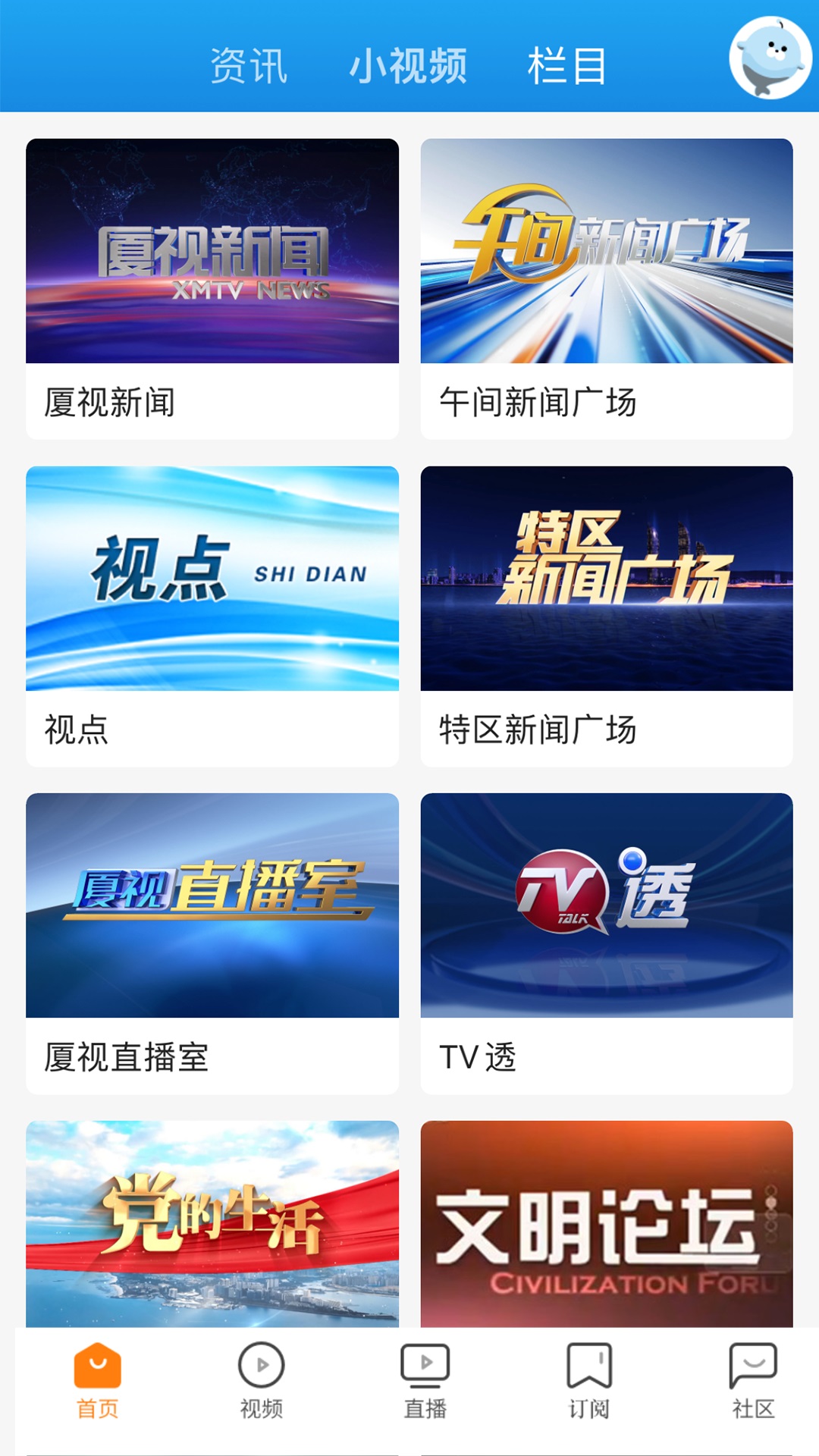Open the 视点 SHI DIAN program

212,580
